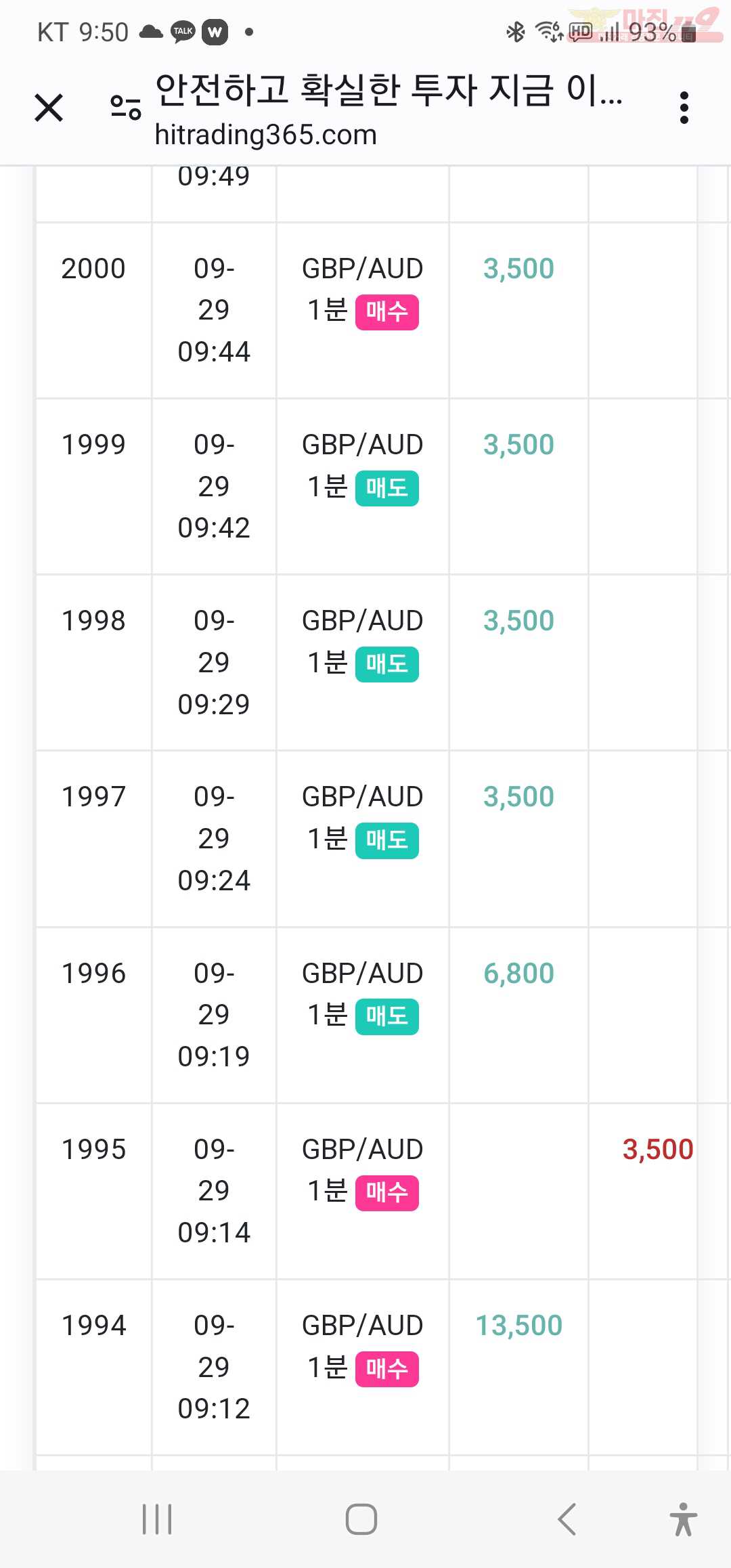
Task: Close the browser custom tab
Action: (x=49, y=108)
